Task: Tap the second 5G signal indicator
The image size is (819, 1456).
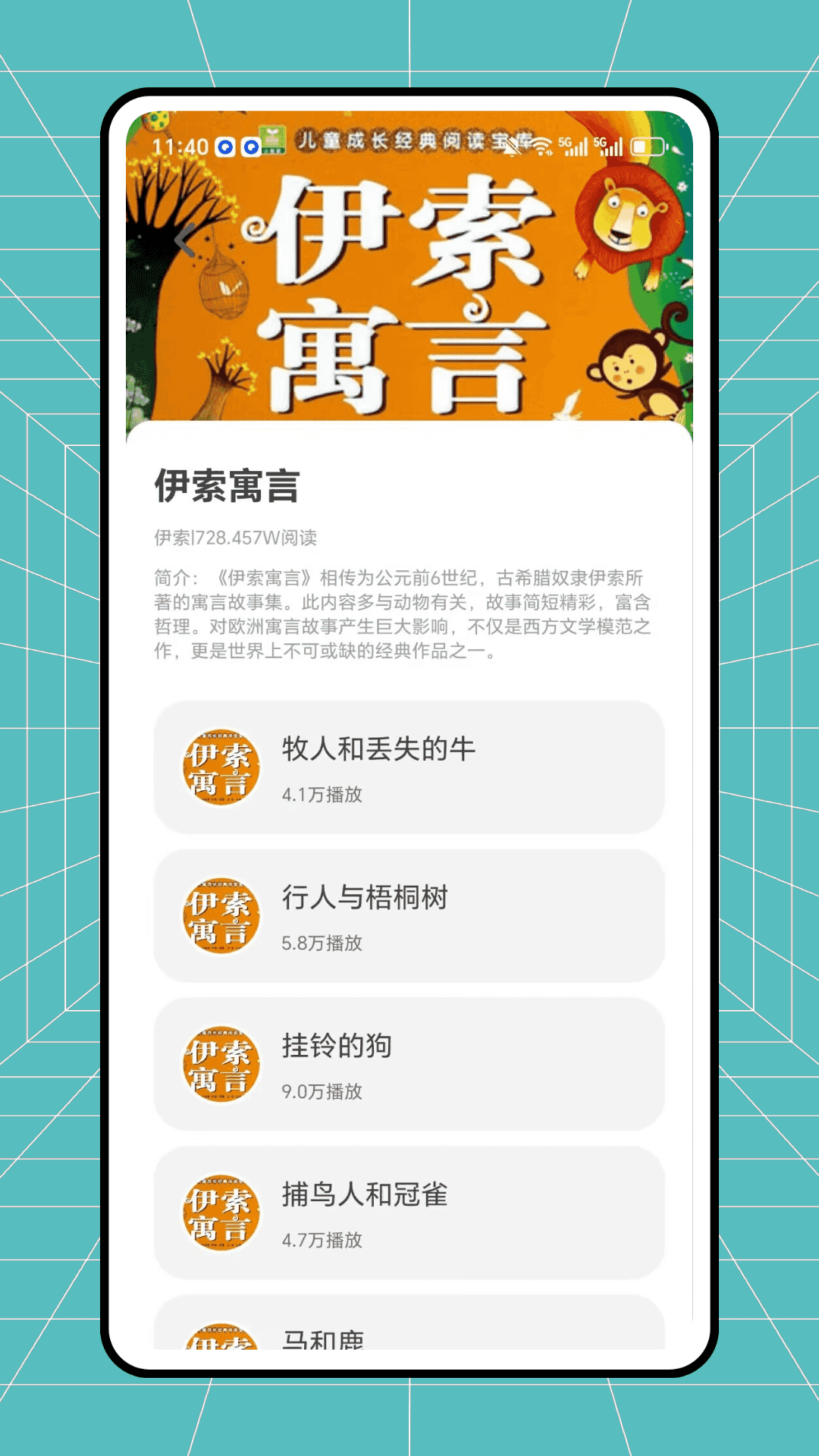Action: click(x=610, y=144)
